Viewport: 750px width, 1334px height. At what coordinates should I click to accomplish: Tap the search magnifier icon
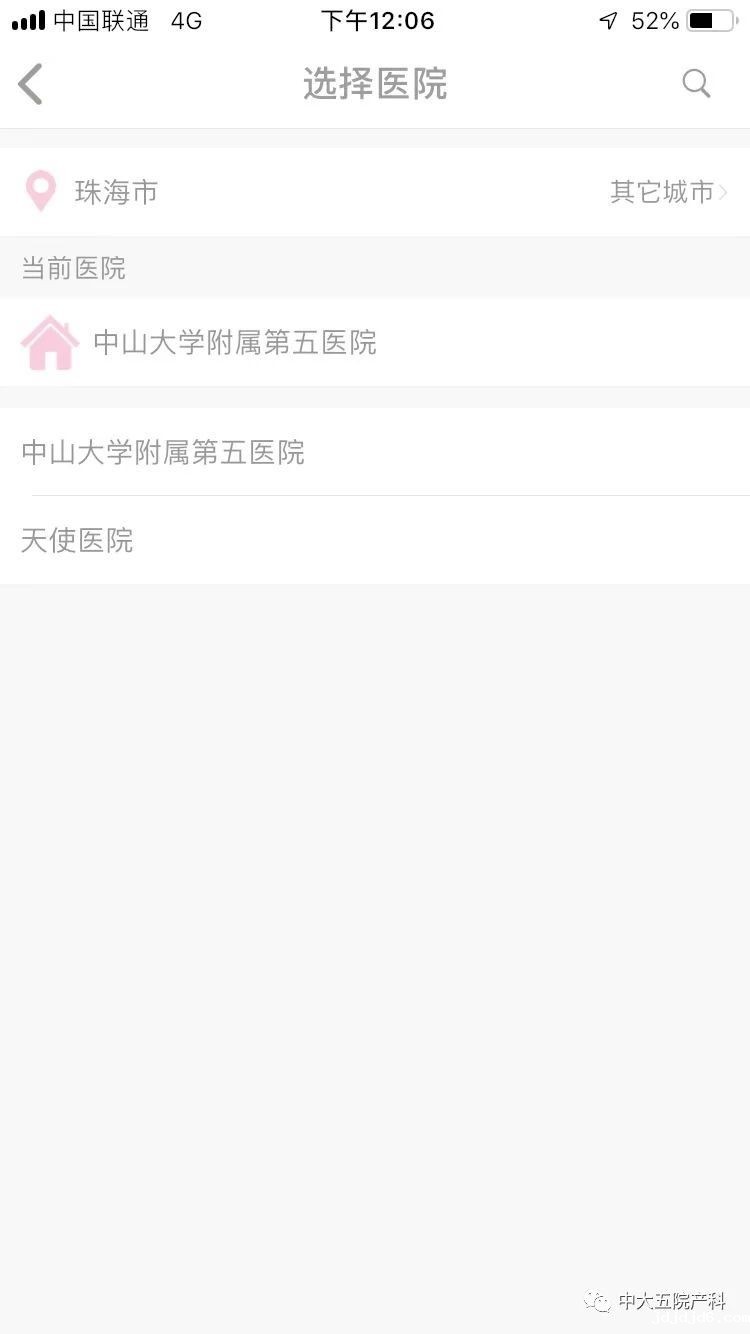pyautogui.click(x=696, y=84)
